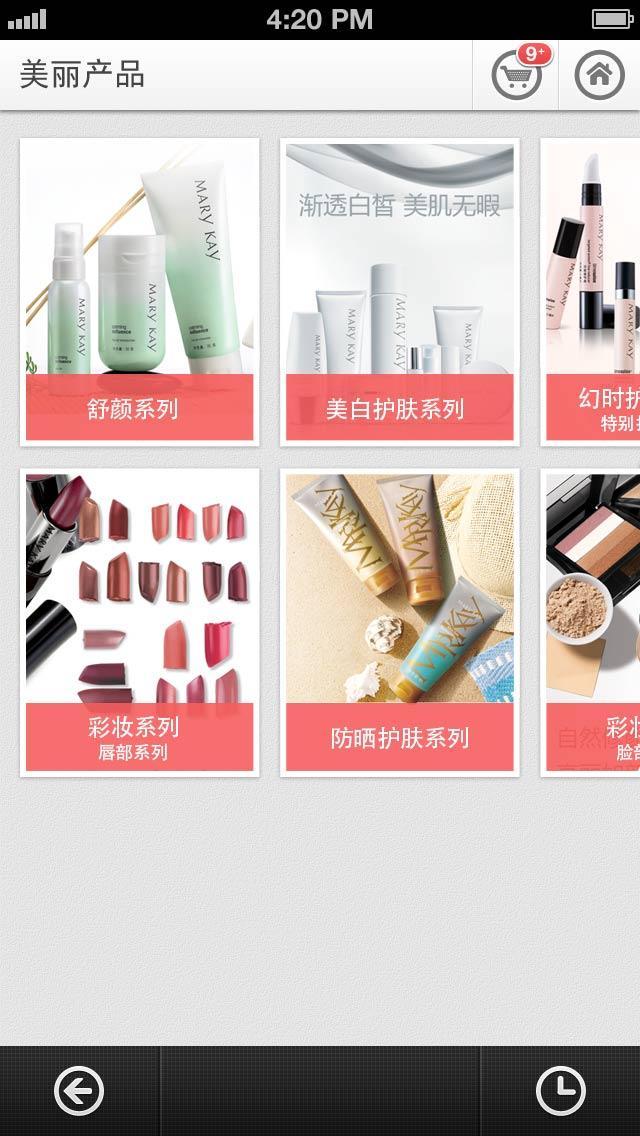Image resolution: width=640 pixels, height=1136 pixels.
Task: Go to the home page
Action: (599, 76)
